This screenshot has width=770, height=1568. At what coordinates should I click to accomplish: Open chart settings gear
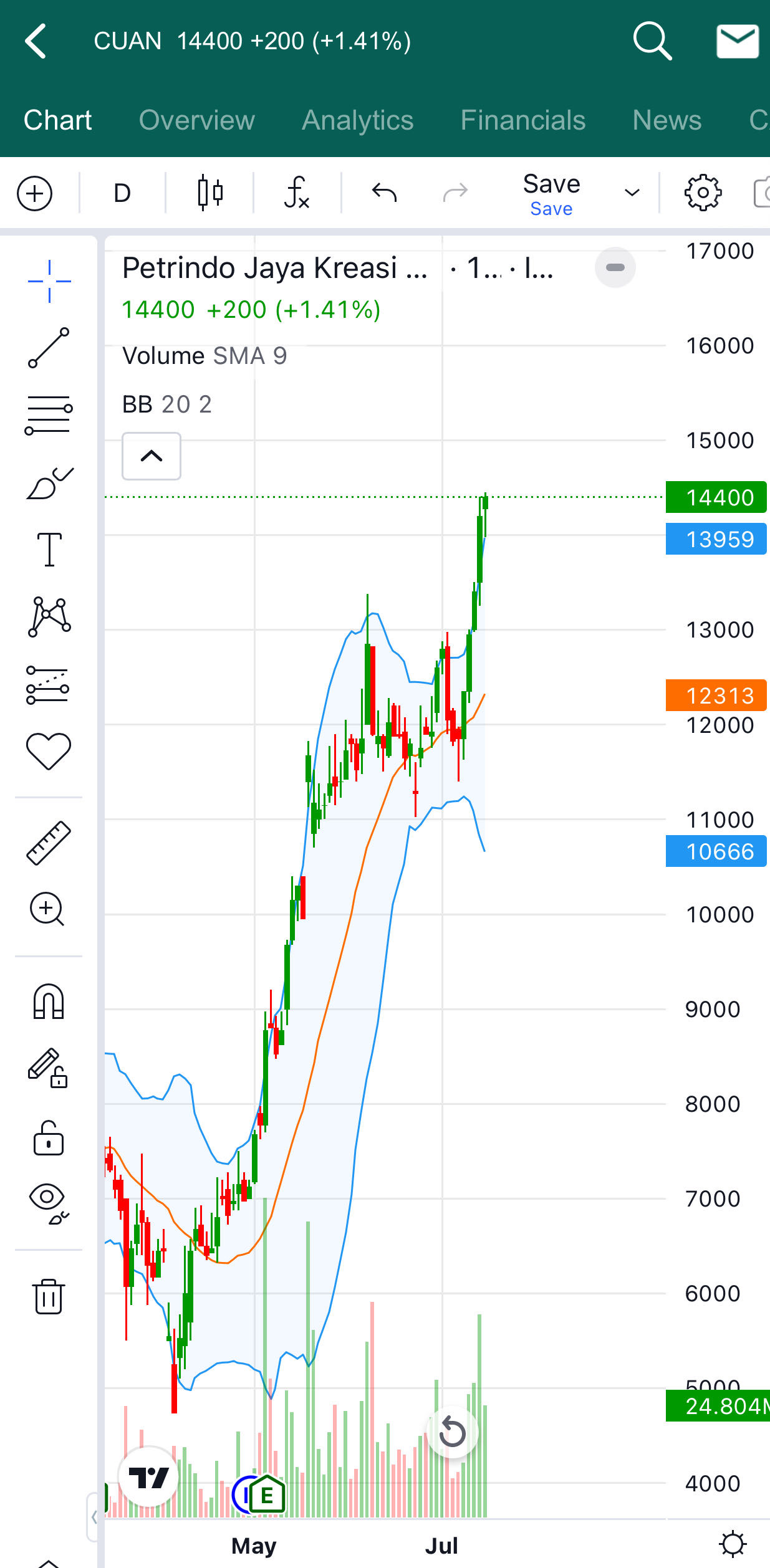point(703,193)
